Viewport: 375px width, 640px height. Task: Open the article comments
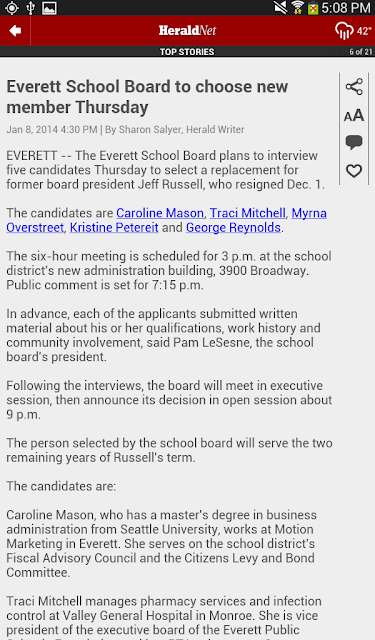(354, 142)
